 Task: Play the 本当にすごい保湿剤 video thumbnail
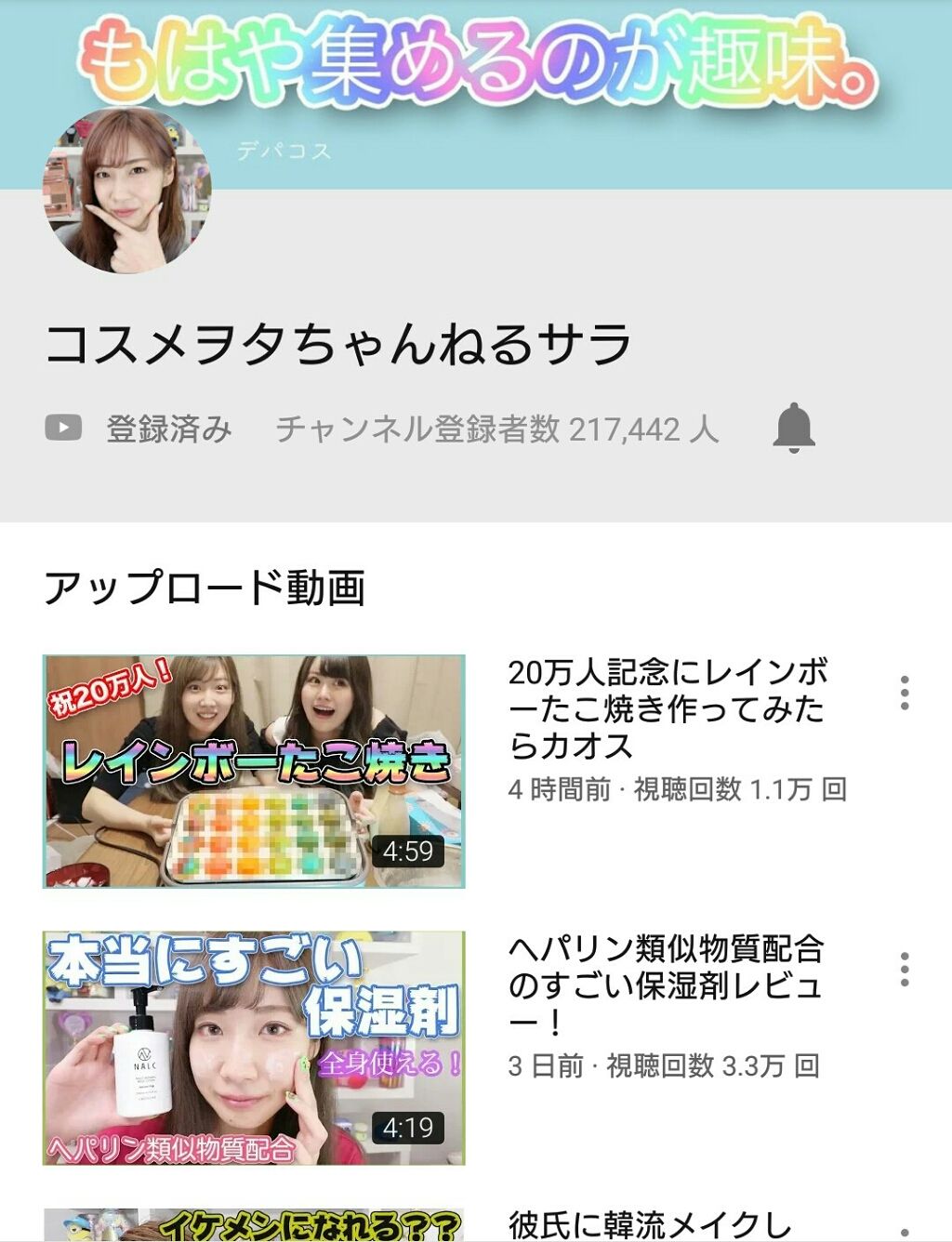[x=254, y=1048]
